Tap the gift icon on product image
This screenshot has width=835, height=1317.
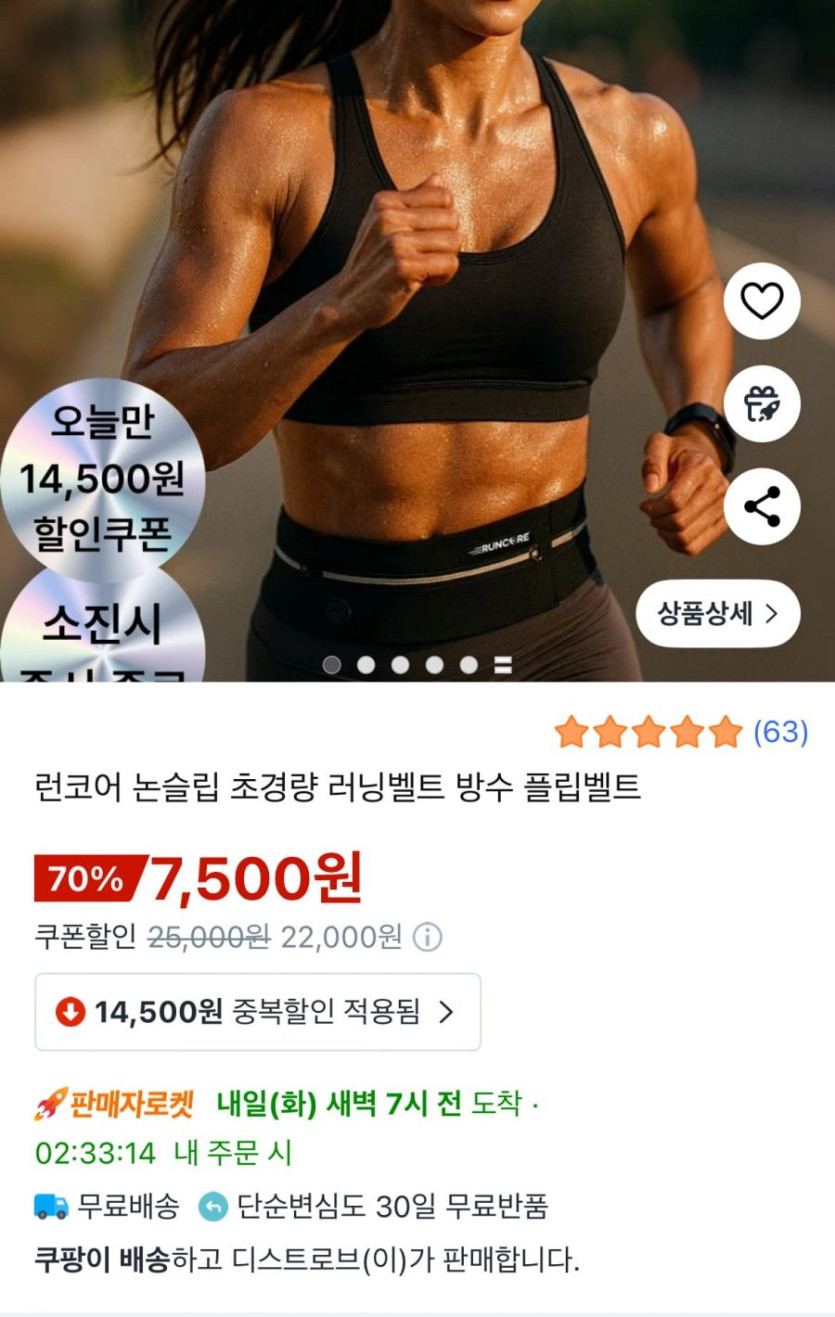[762, 404]
